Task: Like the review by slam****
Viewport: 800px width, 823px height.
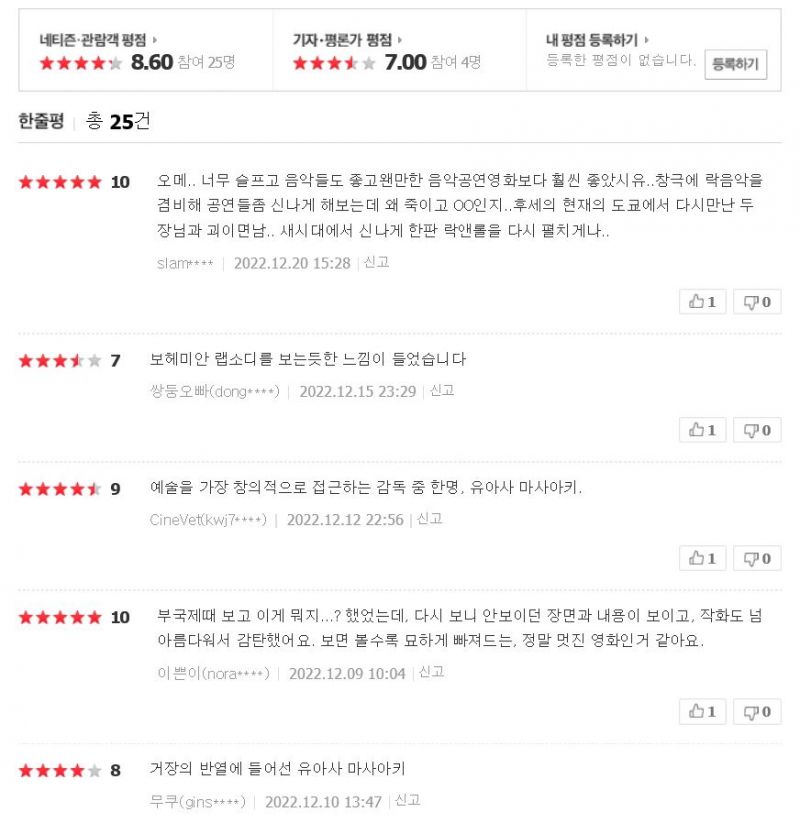Action: (x=703, y=302)
